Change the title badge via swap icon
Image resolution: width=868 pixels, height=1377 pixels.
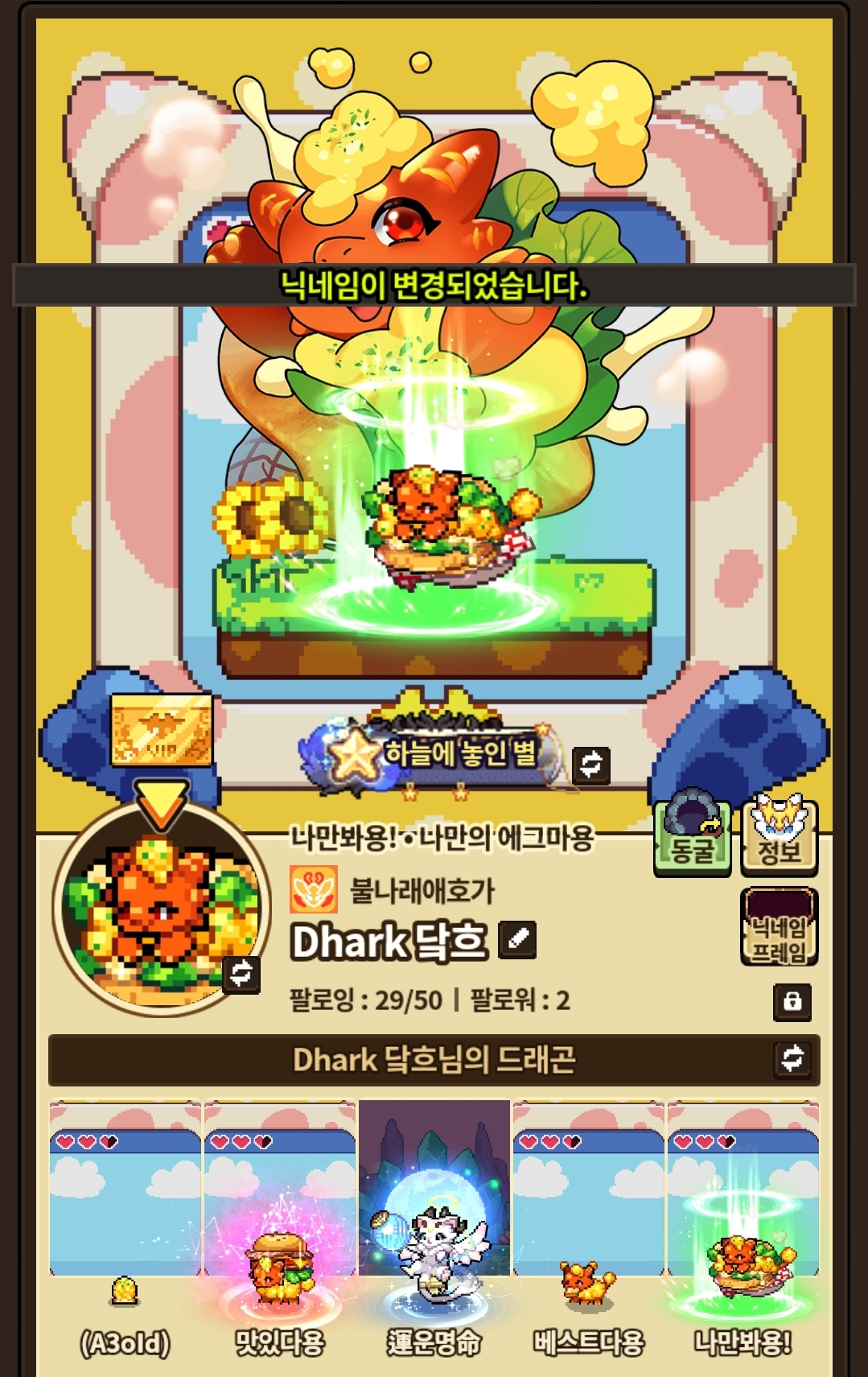point(591,765)
